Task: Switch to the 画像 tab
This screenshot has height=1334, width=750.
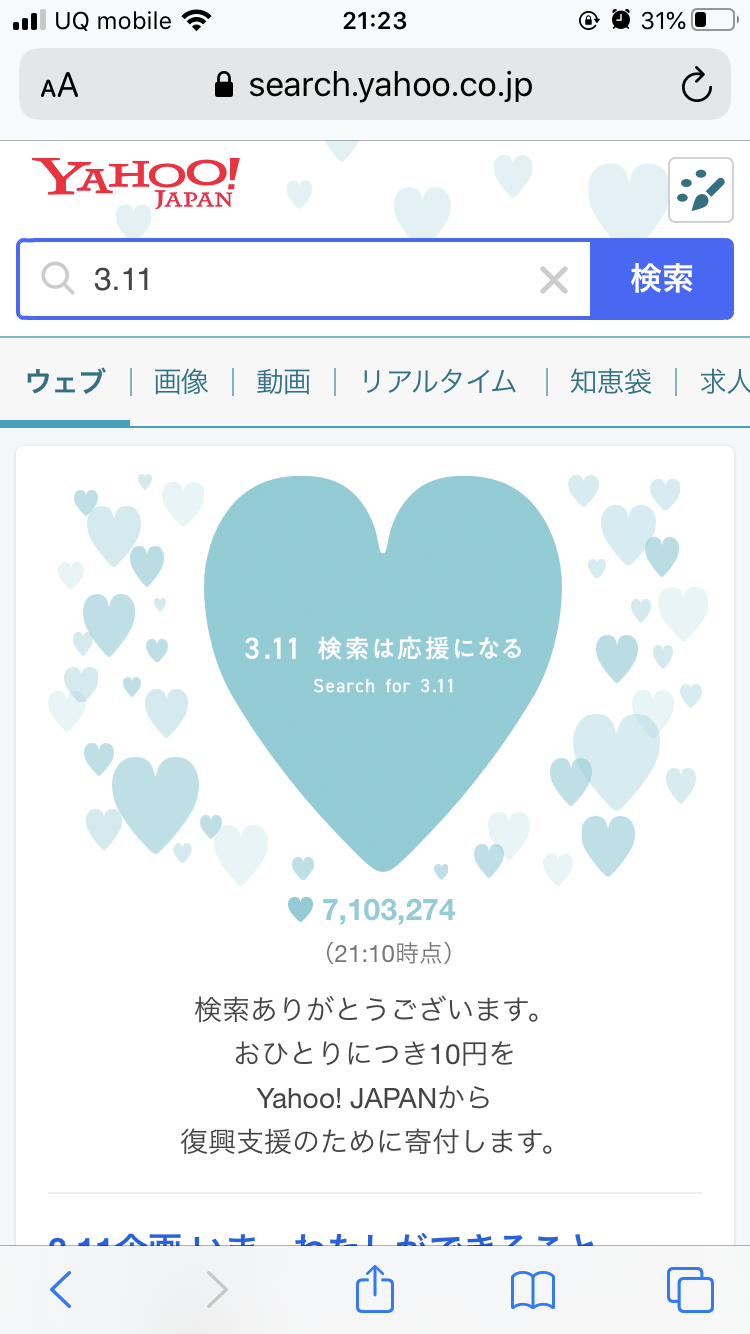Action: 181,381
